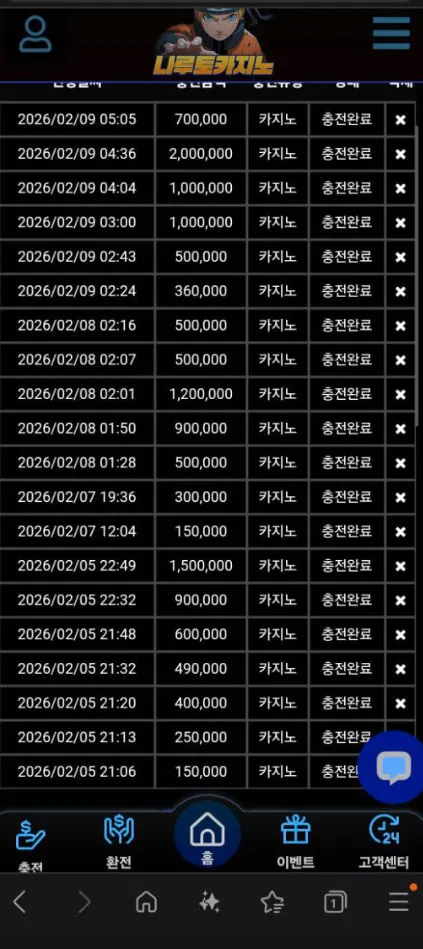The height and width of the screenshot is (949, 423).
Task: Open the hamburger menu
Action: 391,33
